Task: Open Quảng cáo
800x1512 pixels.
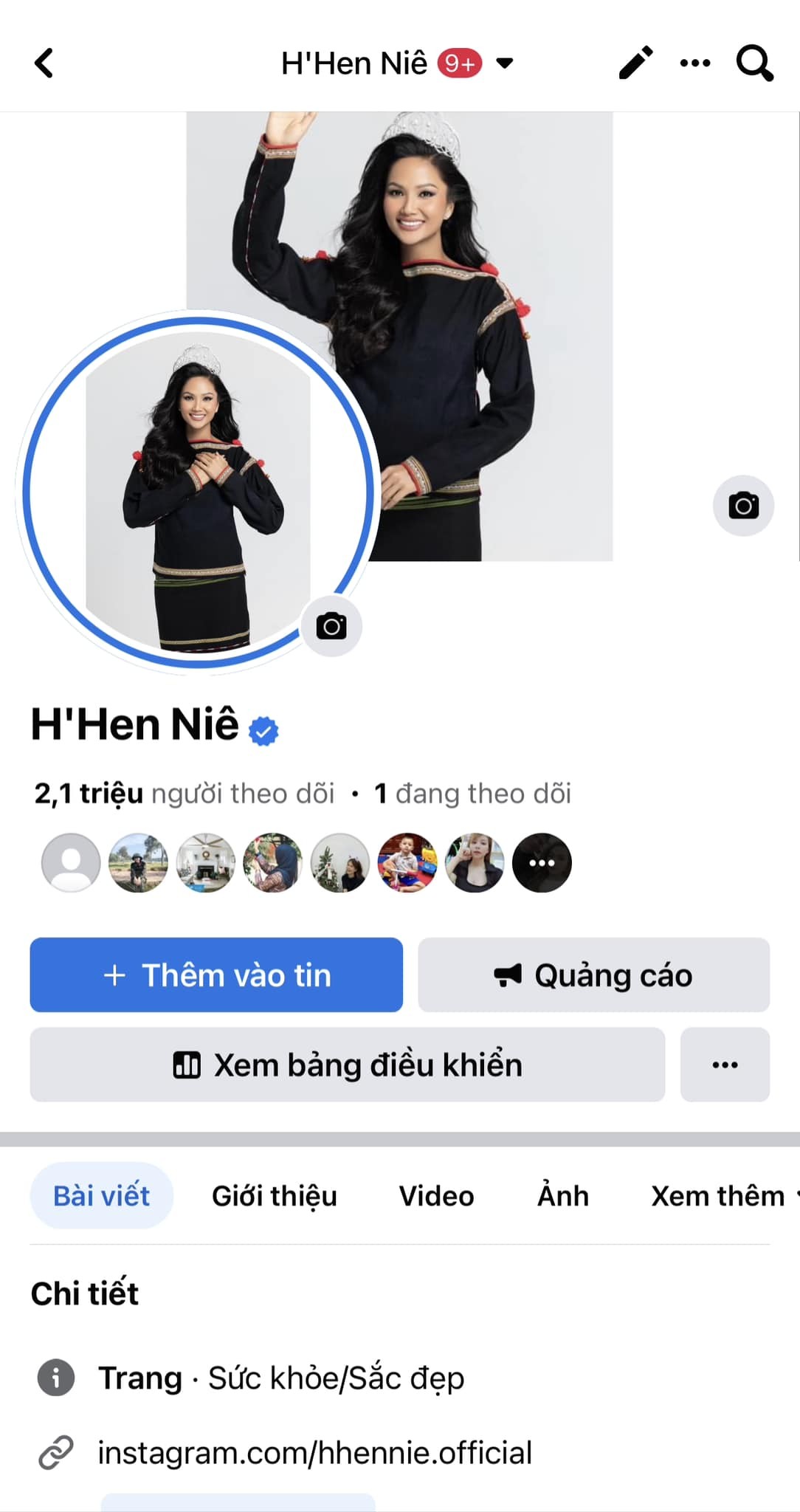Action: (593, 975)
